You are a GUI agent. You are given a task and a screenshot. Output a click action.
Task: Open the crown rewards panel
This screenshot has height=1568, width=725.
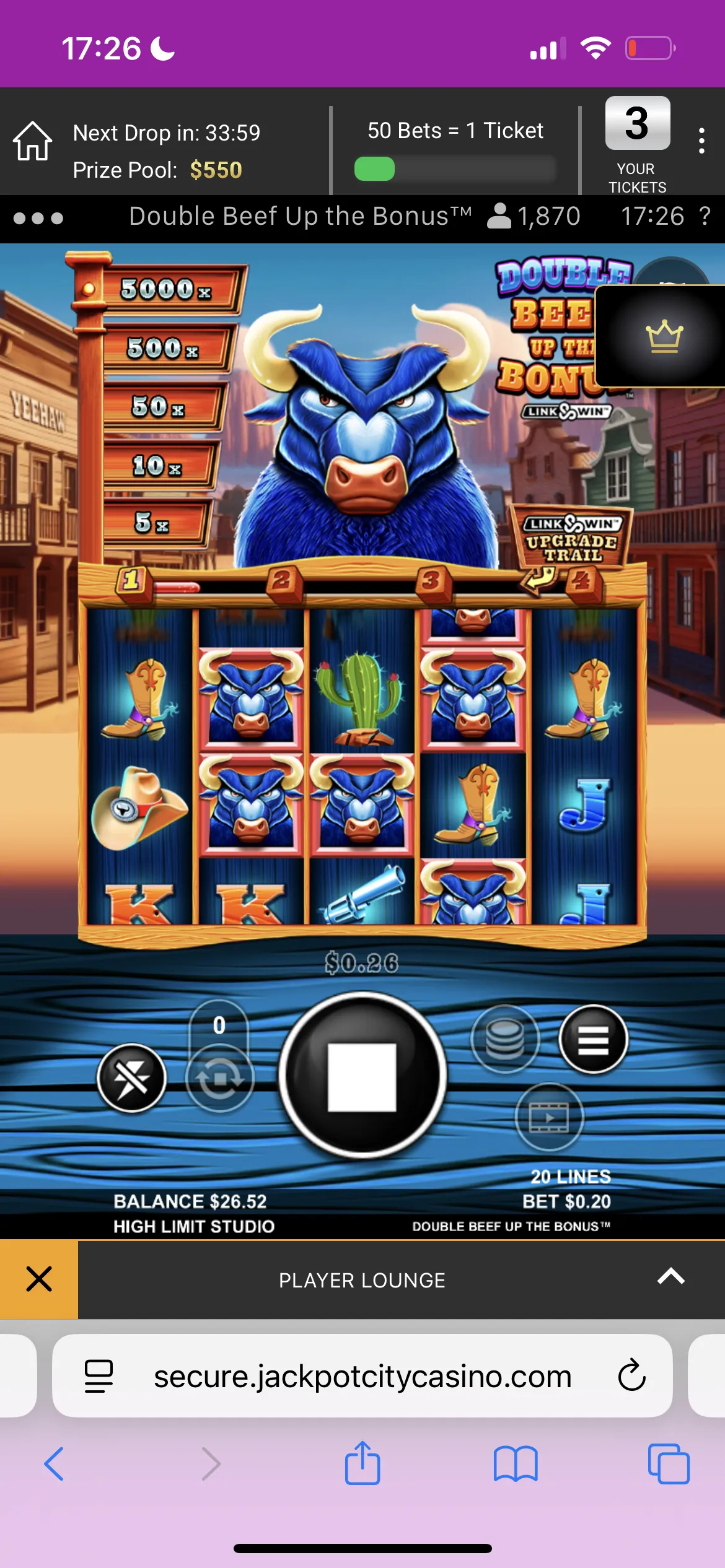(x=664, y=336)
